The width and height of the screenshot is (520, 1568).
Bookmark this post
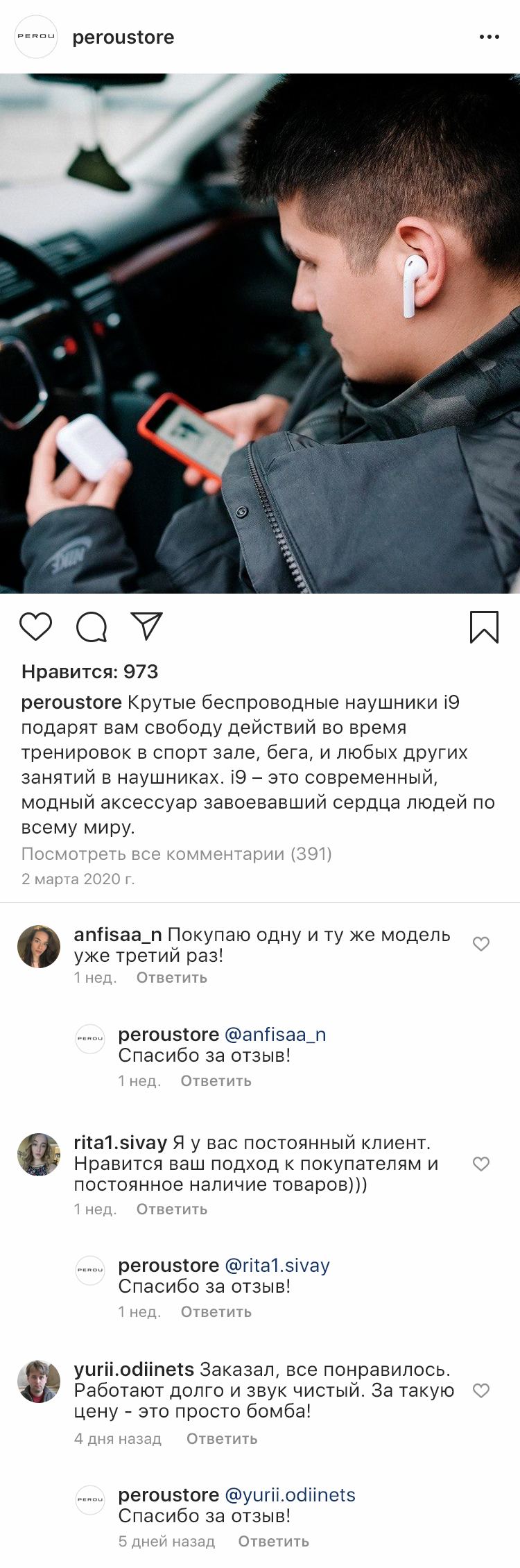pyautogui.click(x=484, y=627)
